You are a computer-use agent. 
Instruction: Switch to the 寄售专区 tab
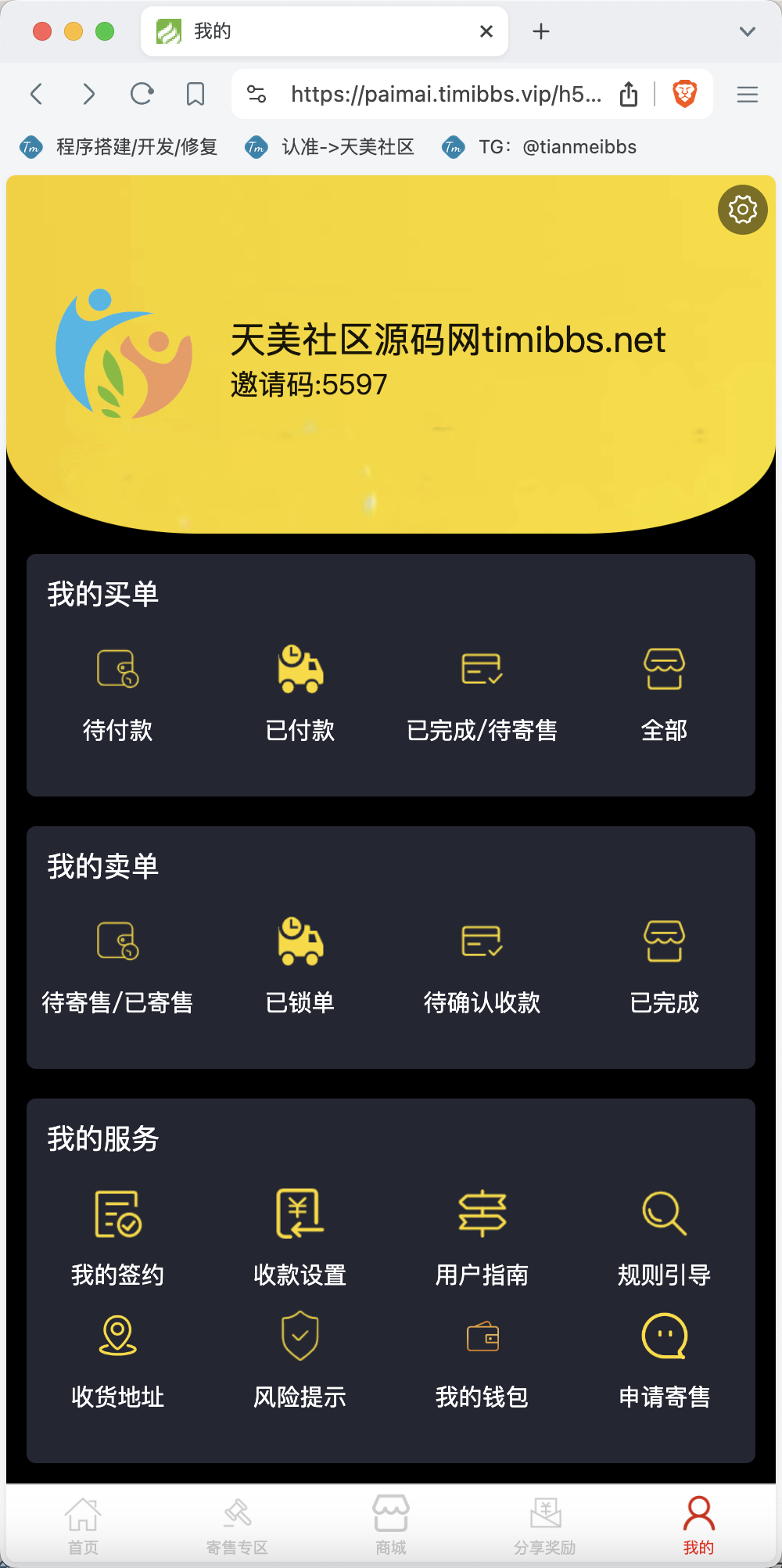tap(237, 1524)
